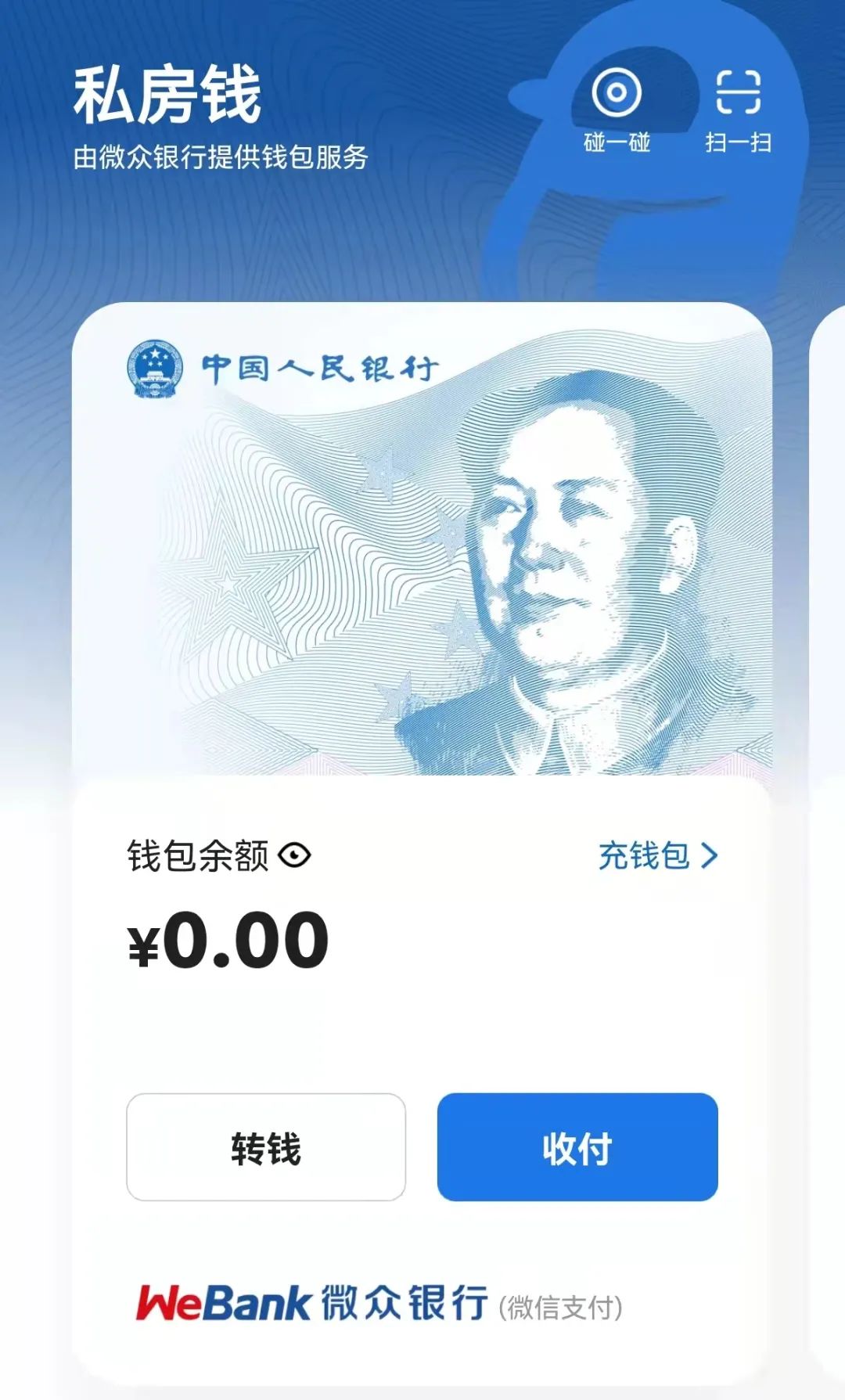Image resolution: width=845 pixels, height=1400 pixels.
Task: Tap 充钱包 to top up wallet
Action: click(657, 855)
